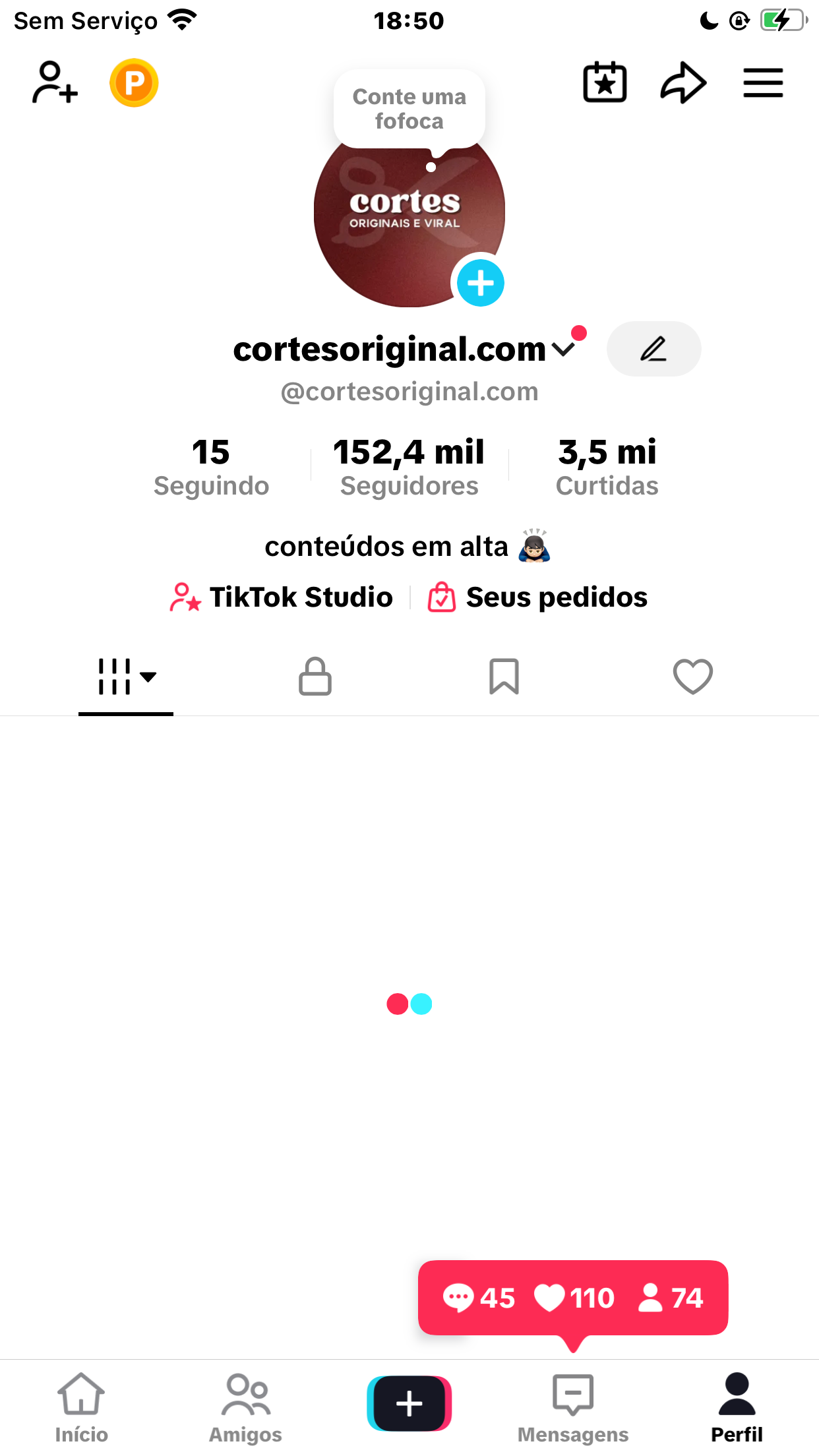
Task: Tap the orange P coin badge
Action: pos(134,83)
